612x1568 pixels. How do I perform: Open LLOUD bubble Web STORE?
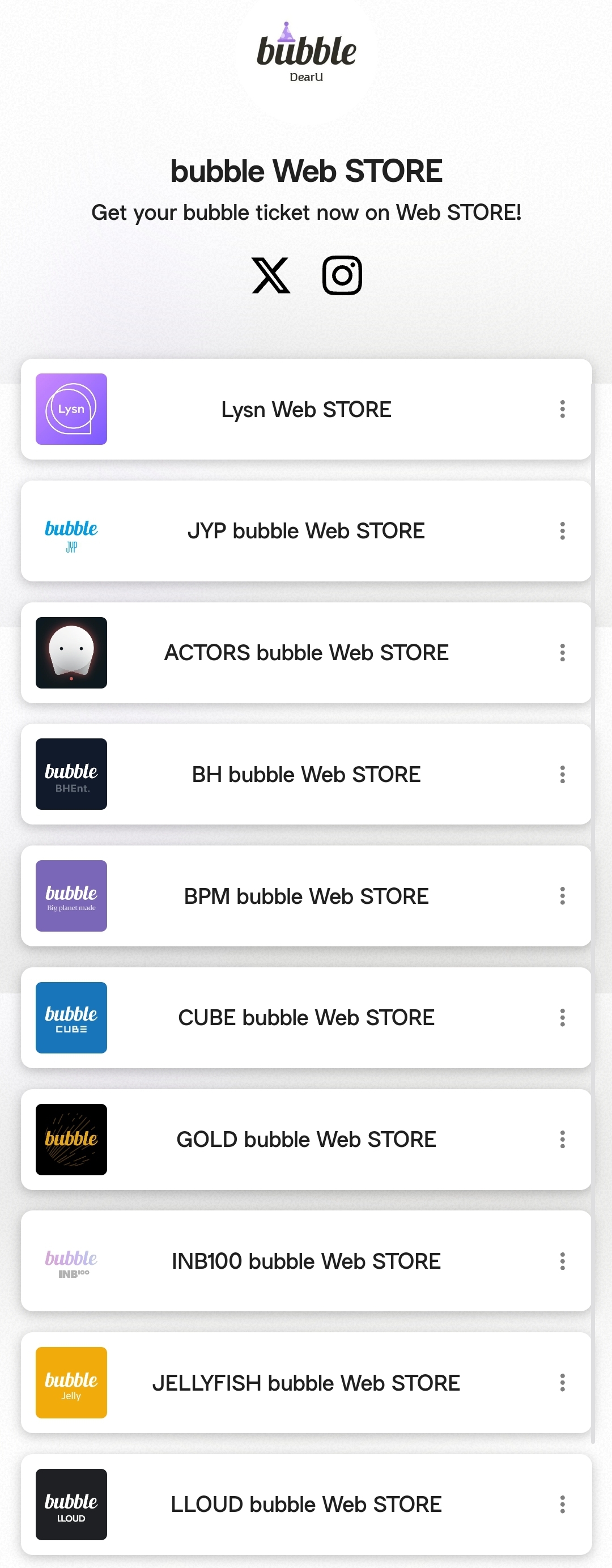pos(305,1504)
